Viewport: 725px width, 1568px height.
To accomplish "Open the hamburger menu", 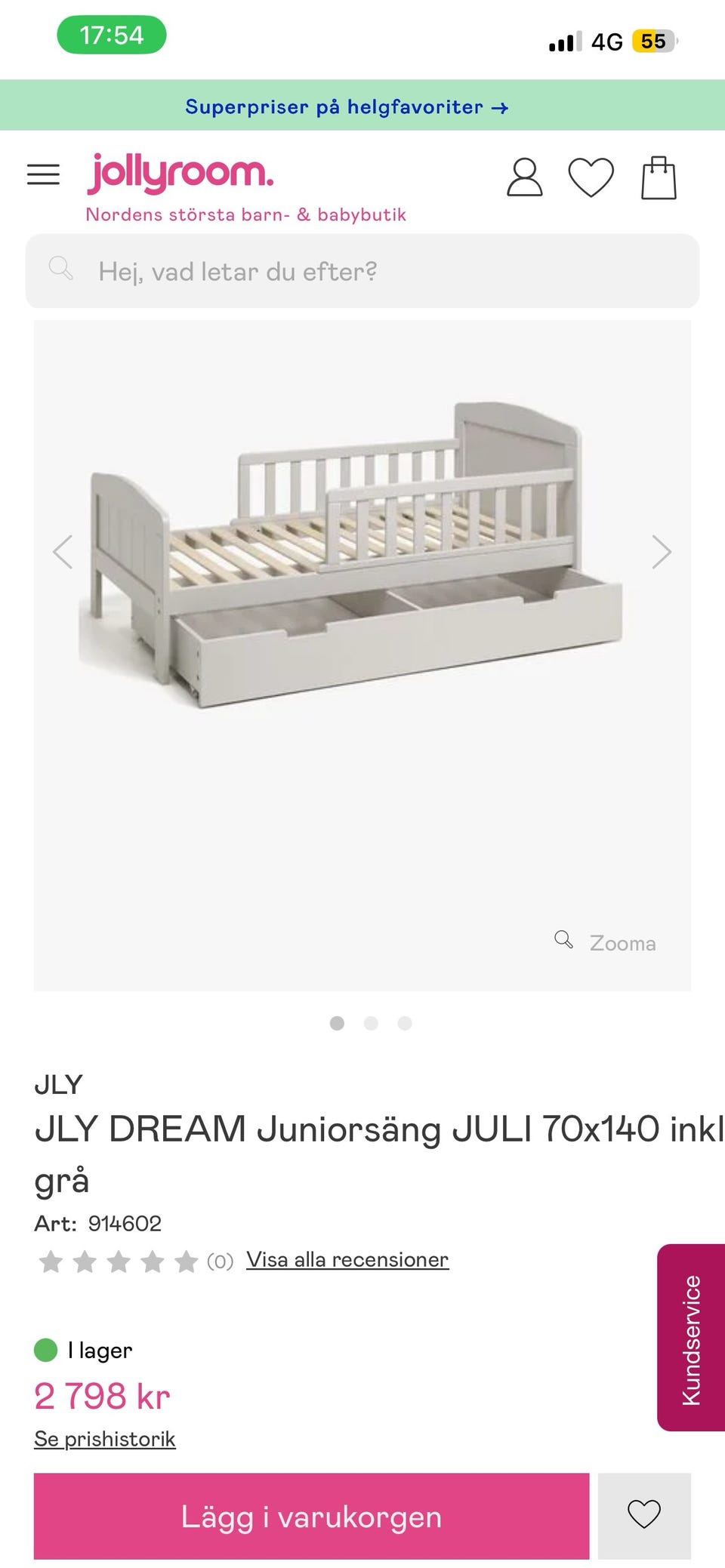I will coord(43,175).
